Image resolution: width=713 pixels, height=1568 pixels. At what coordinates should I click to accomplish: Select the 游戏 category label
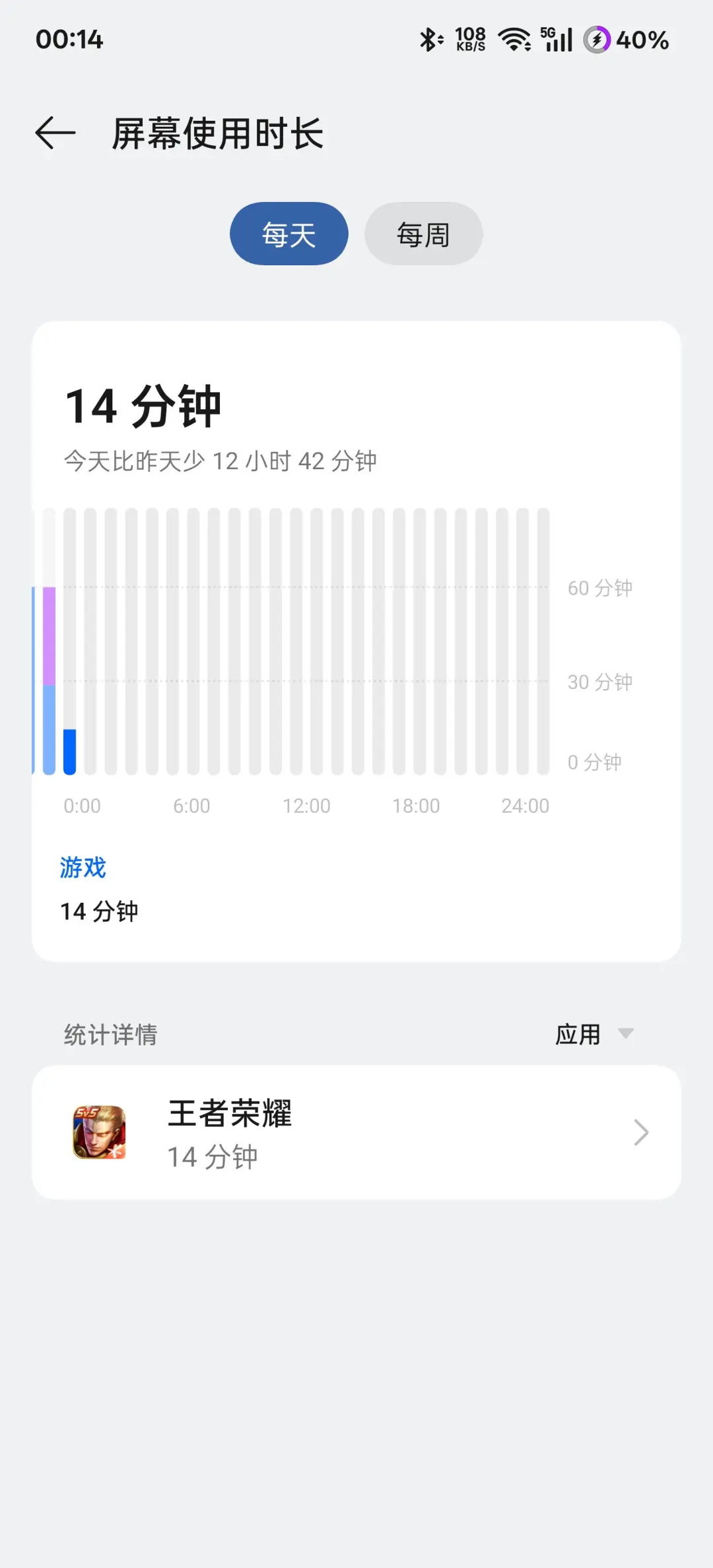[83, 867]
